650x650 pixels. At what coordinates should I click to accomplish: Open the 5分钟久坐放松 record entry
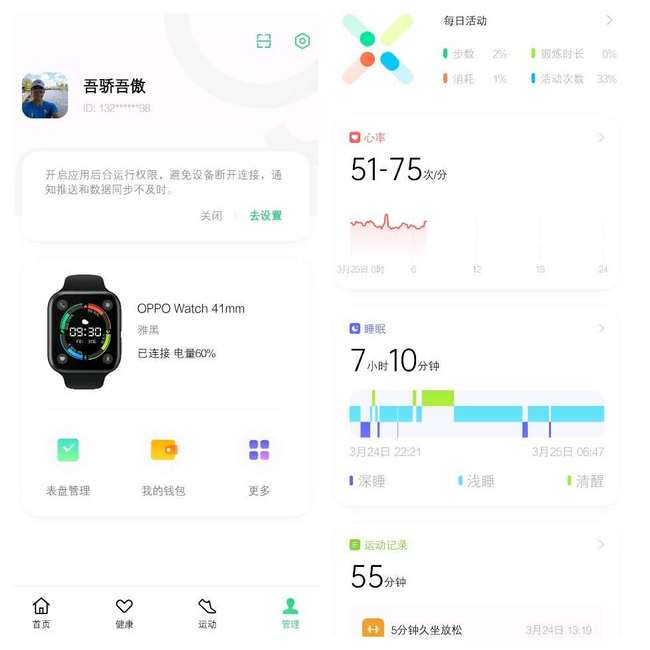477,630
